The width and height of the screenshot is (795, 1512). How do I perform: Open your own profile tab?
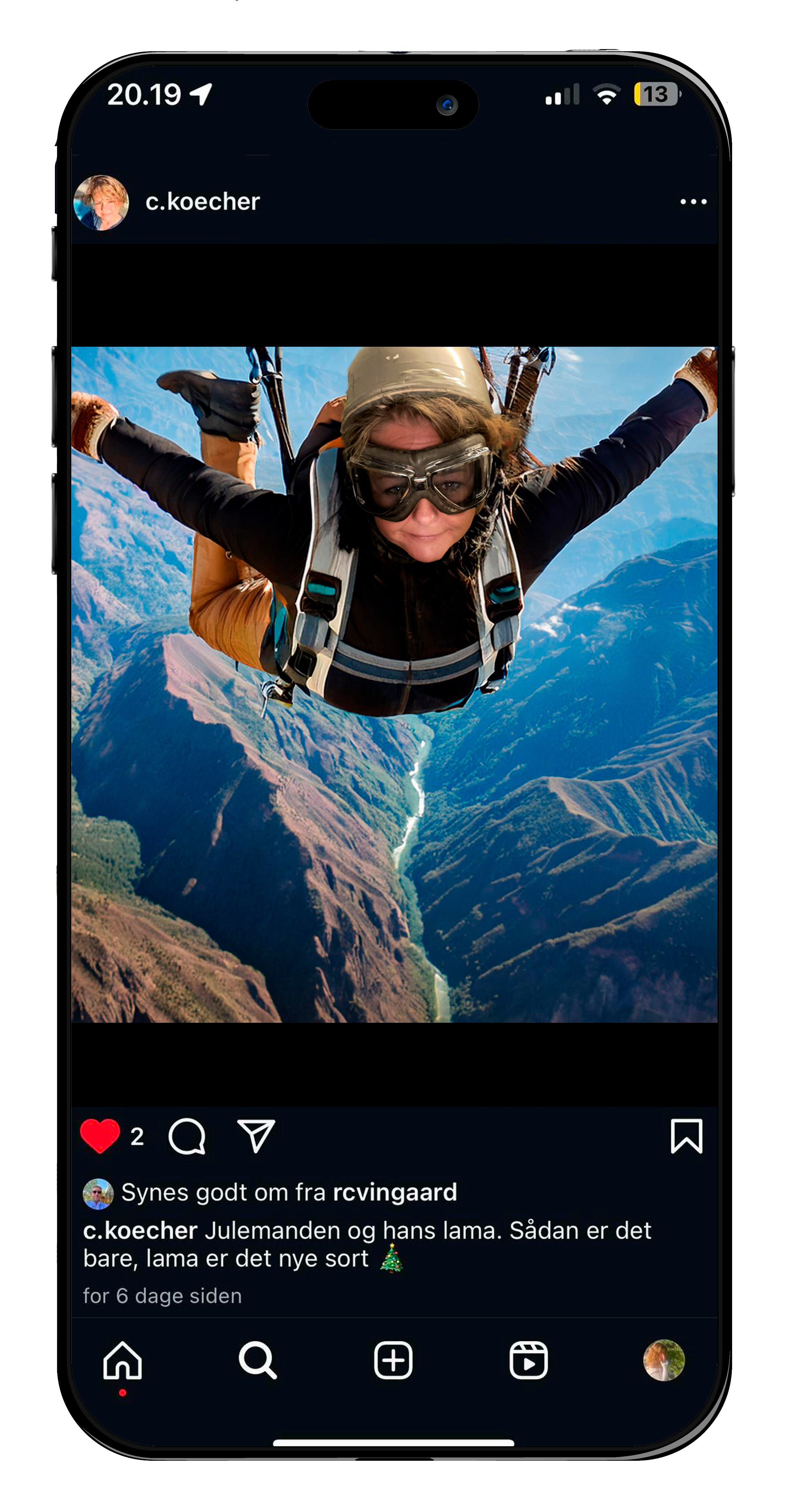[x=664, y=1360]
